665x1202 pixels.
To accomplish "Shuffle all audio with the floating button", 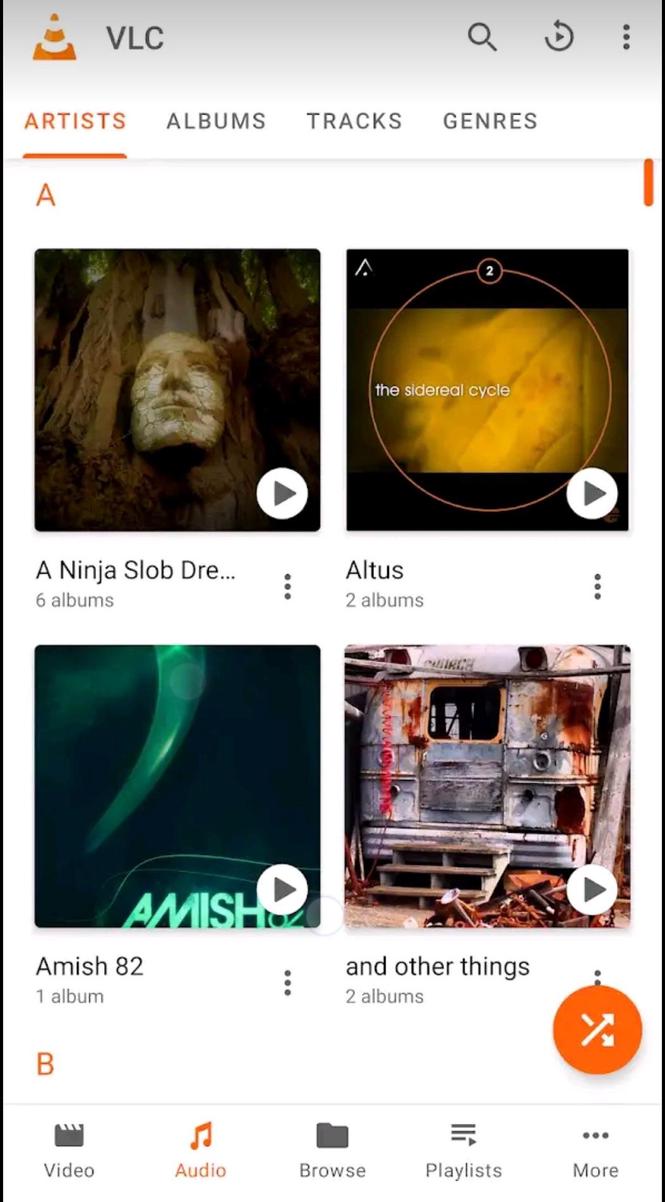I will [597, 1030].
